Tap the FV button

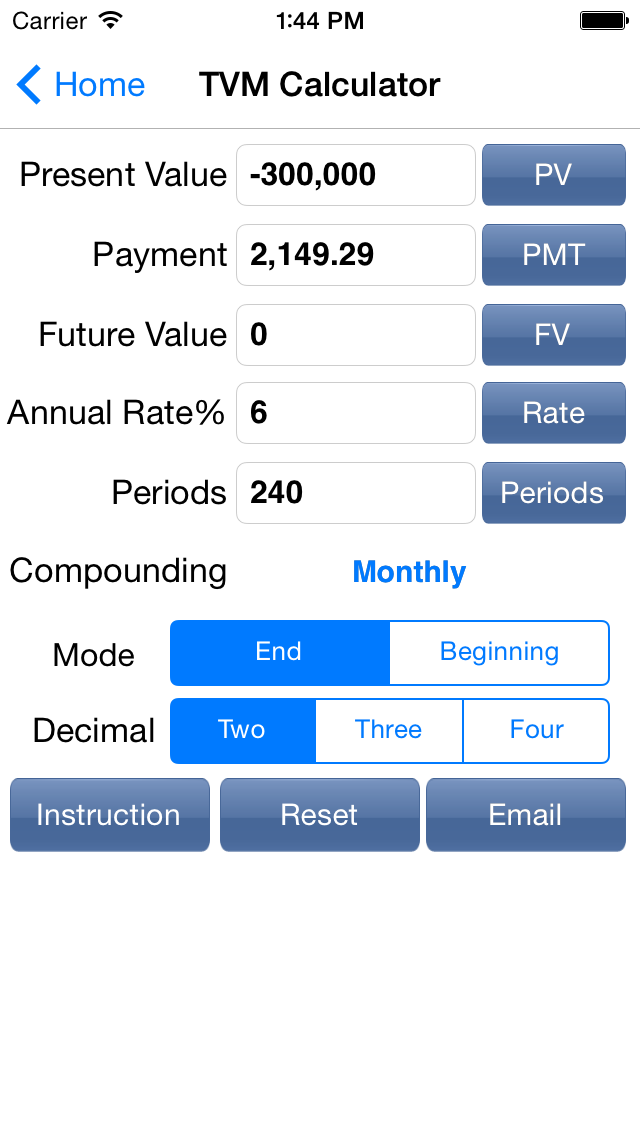pos(554,334)
